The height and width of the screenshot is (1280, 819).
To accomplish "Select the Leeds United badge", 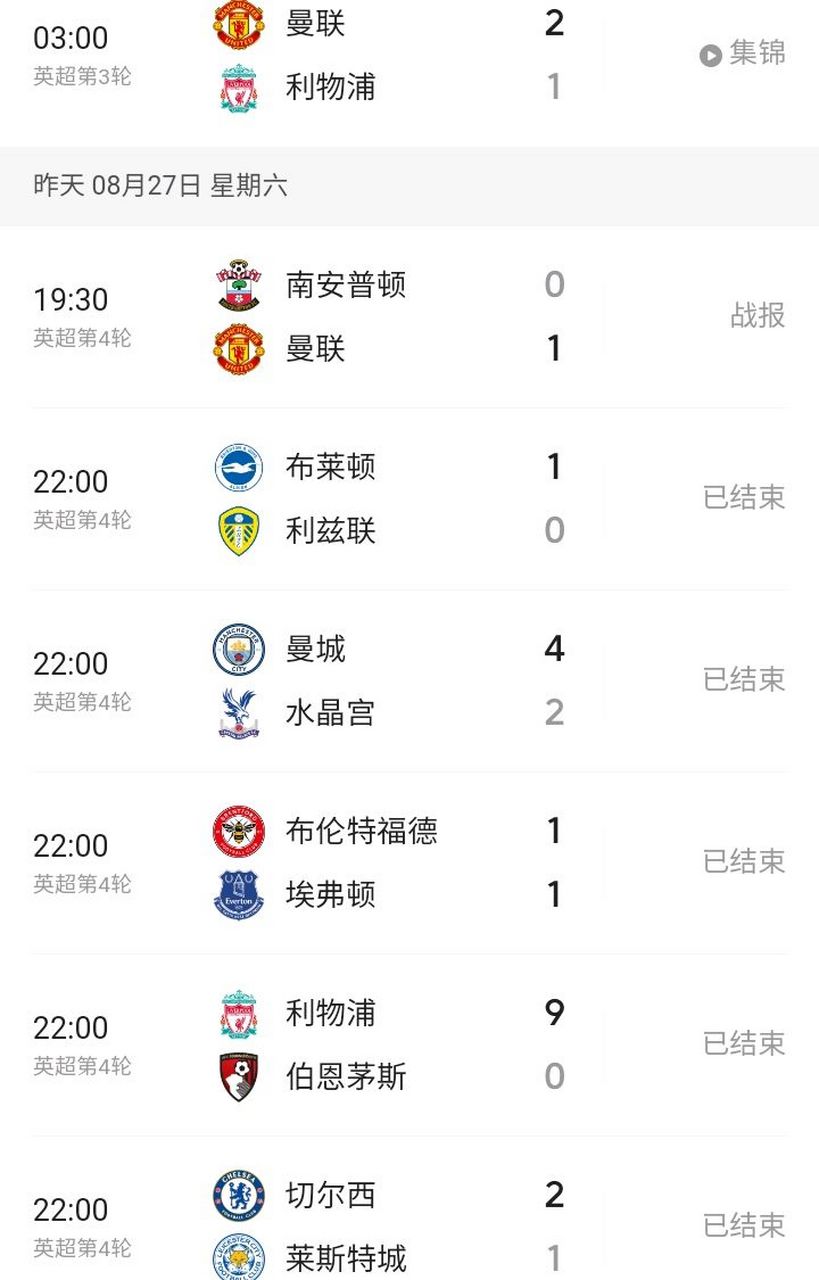I will [237, 530].
